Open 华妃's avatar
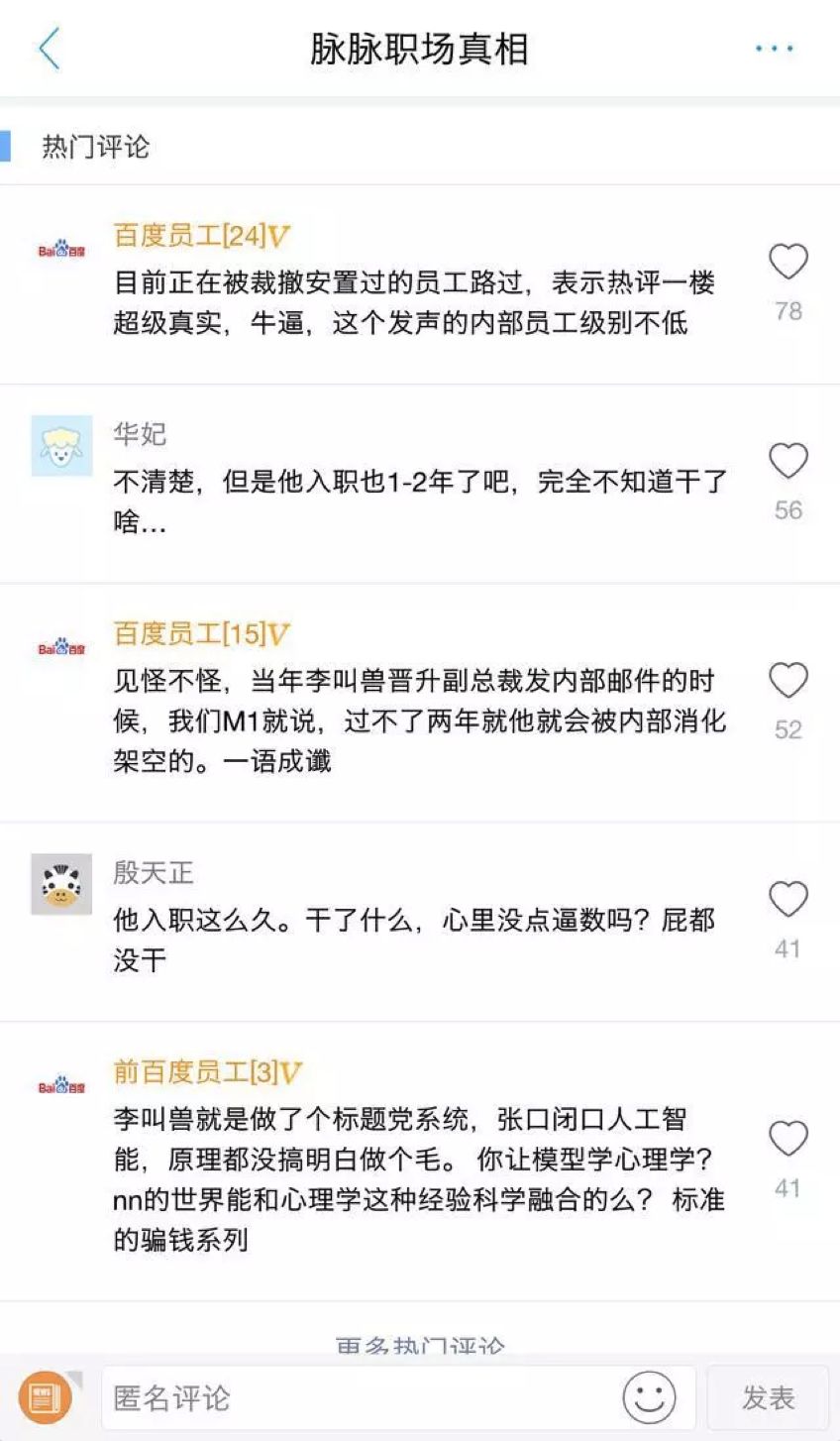The height and width of the screenshot is (1441, 840). [61, 446]
